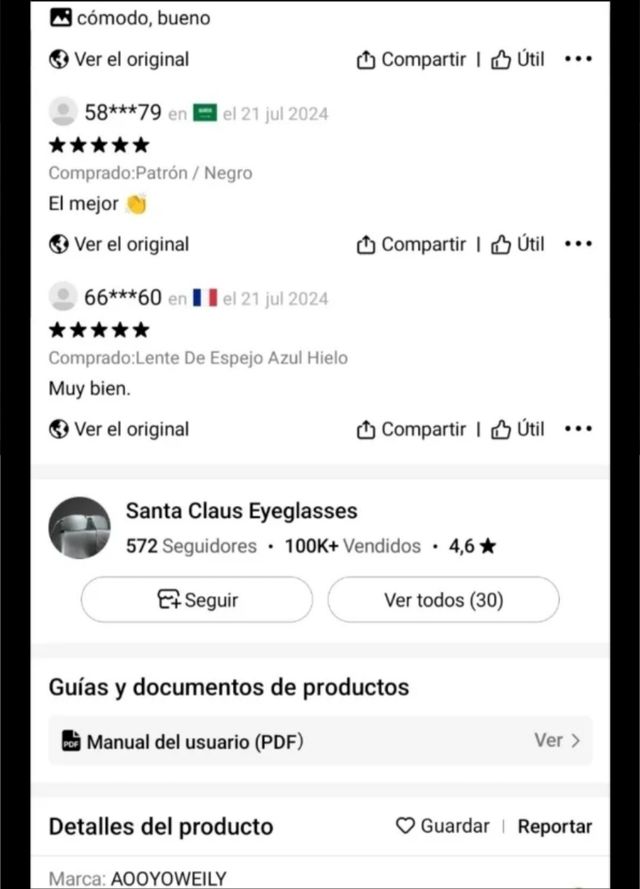This screenshot has height=889, width=640.
Task: Mark the 'cómodo, bueno' review as useful
Action: [517, 59]
